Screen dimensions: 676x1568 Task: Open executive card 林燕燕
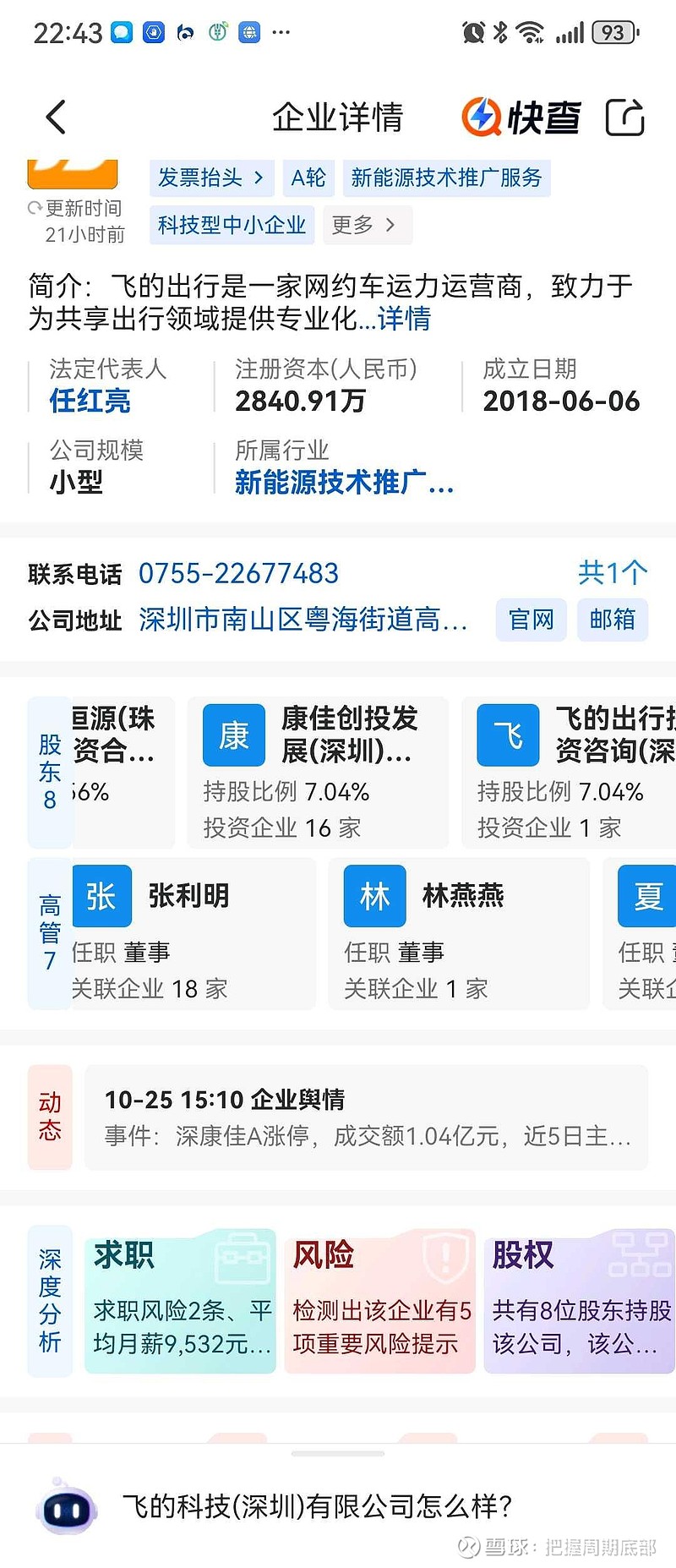(458, 932)
